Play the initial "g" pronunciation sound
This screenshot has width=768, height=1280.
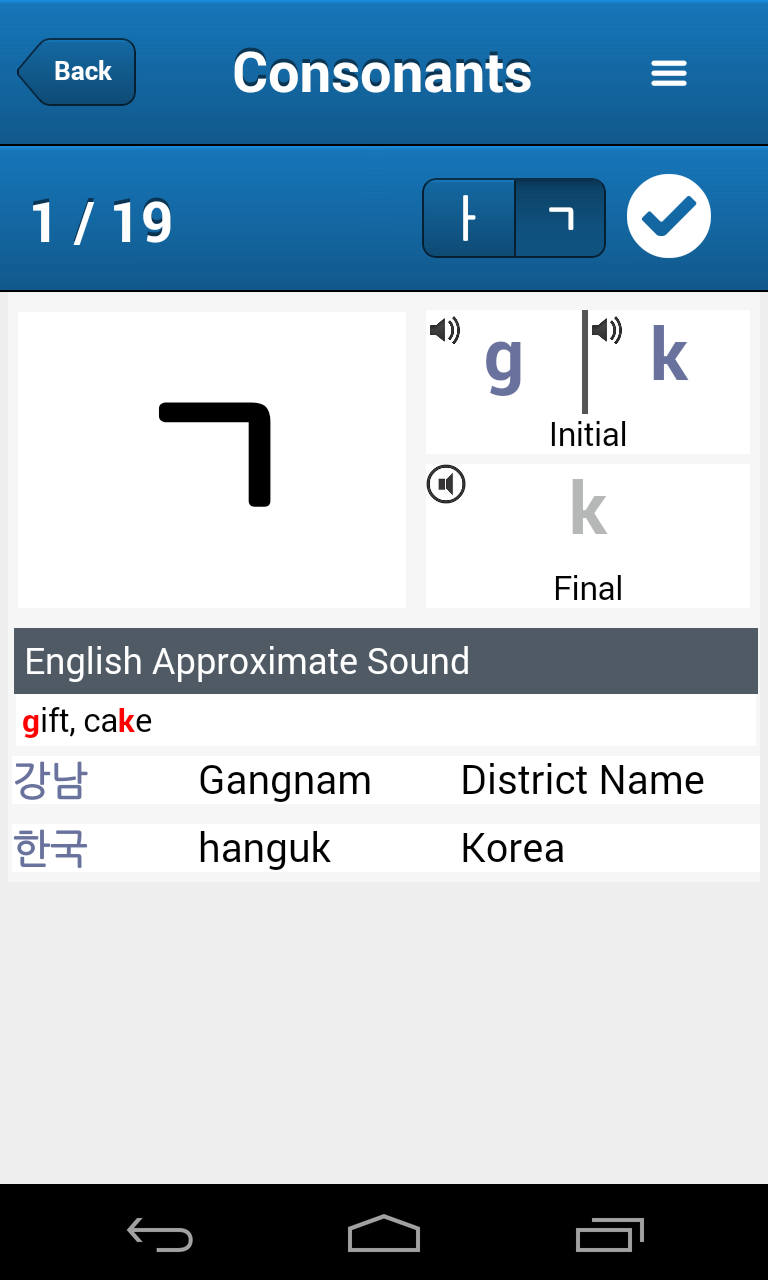[x=446, y=330]
